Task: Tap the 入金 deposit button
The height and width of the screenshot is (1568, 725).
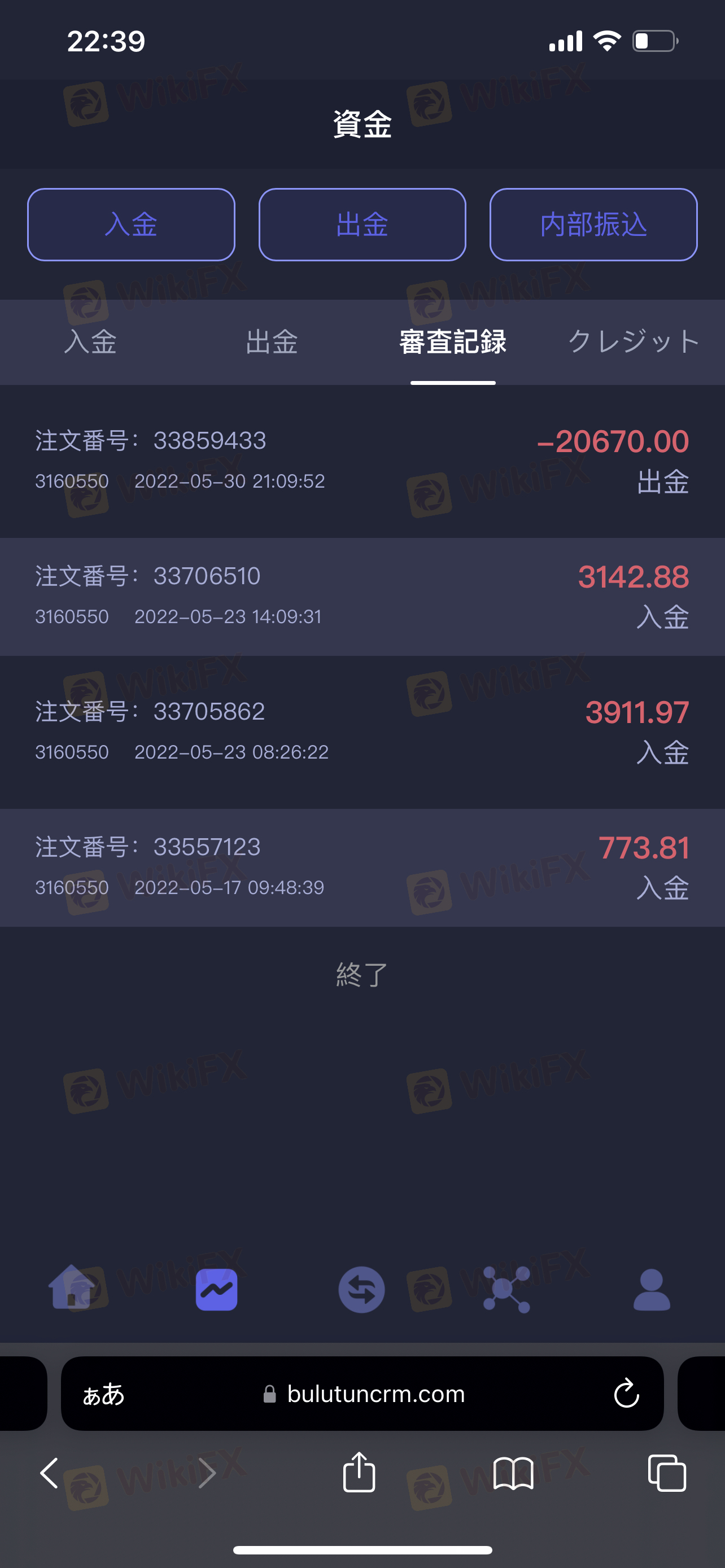Action: tap(131, 224)
